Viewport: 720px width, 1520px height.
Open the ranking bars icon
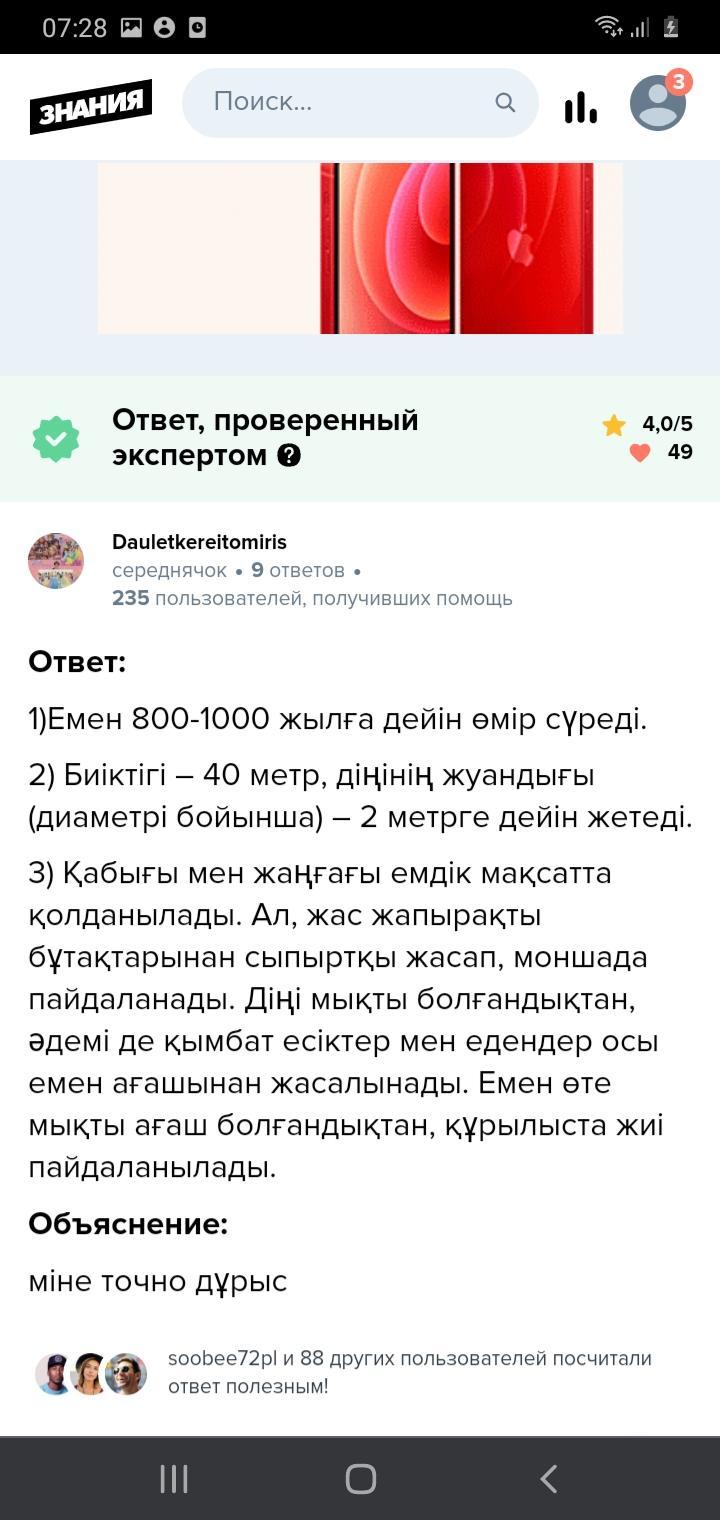(581, 107)
